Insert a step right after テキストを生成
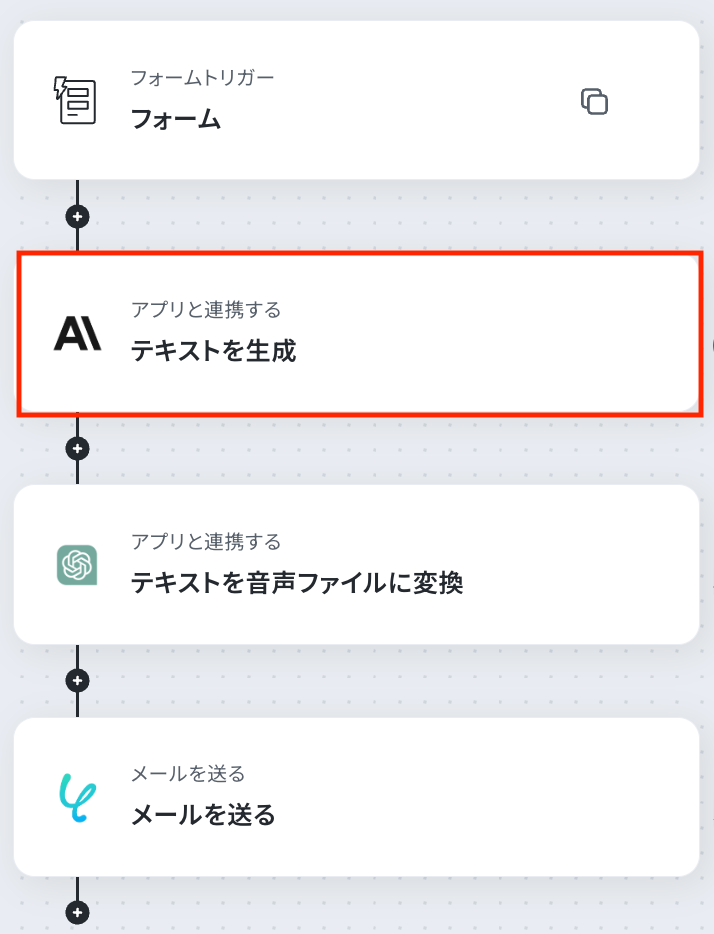The width and height of the screenshot is (714, 934). point(77,448)
